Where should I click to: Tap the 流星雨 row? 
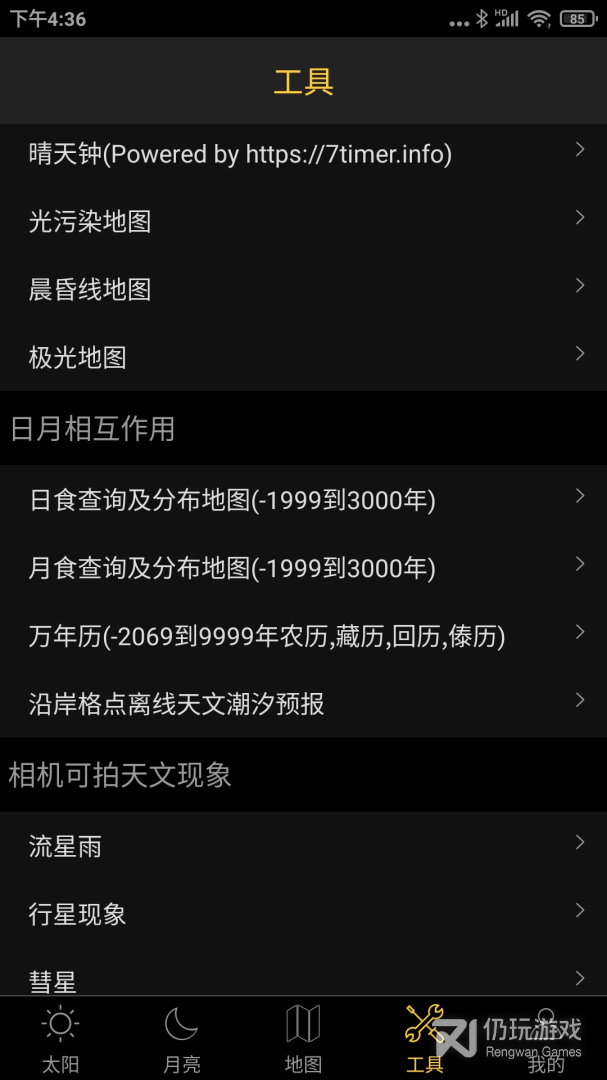(x=303, y=847)
